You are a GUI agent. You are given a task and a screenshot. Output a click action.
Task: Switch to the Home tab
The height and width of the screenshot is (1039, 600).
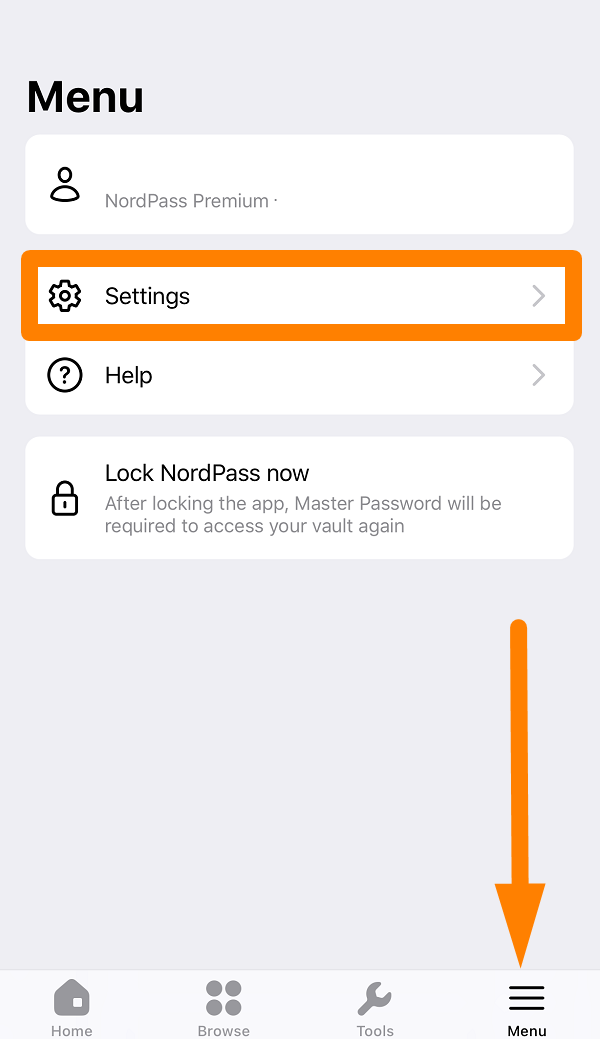point(72,1007)
